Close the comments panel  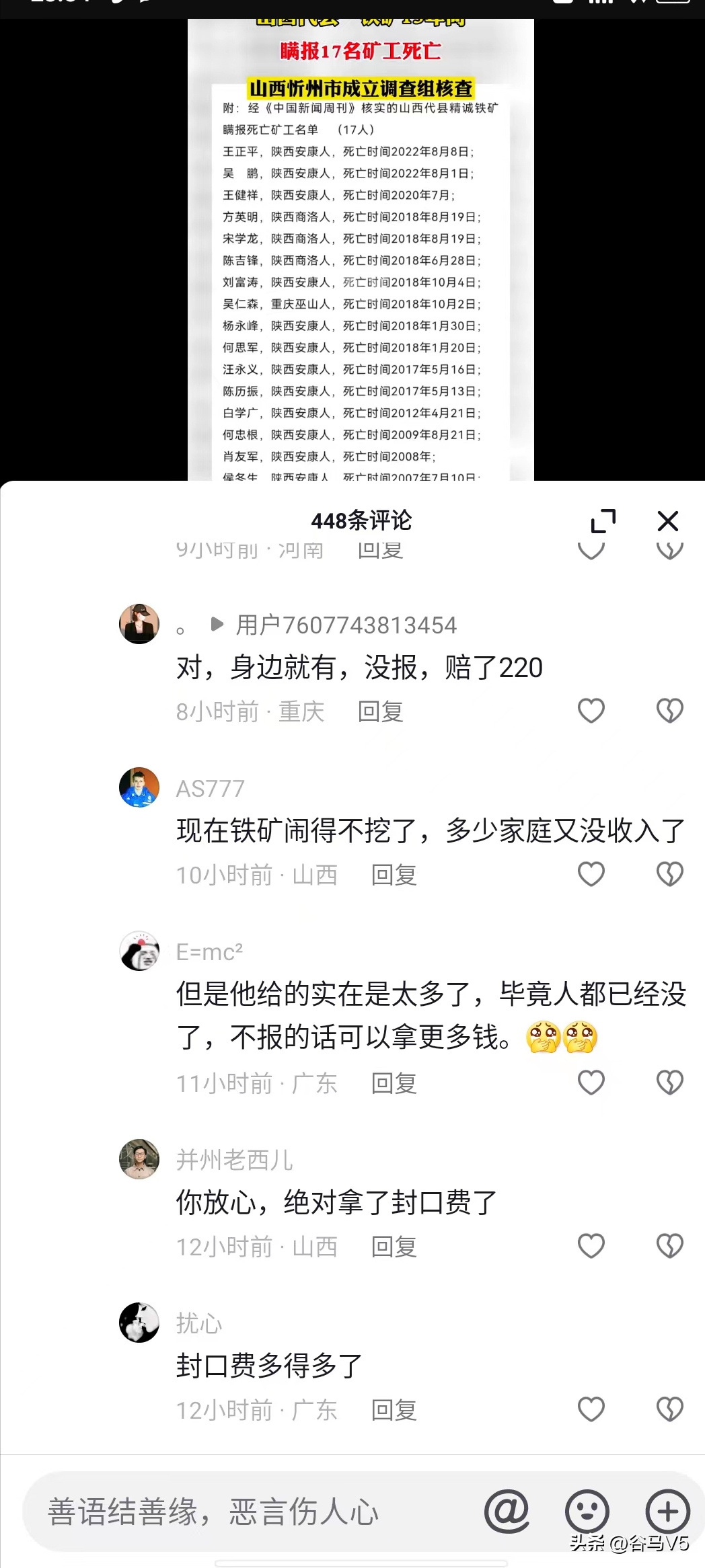[x=667, y=521]
